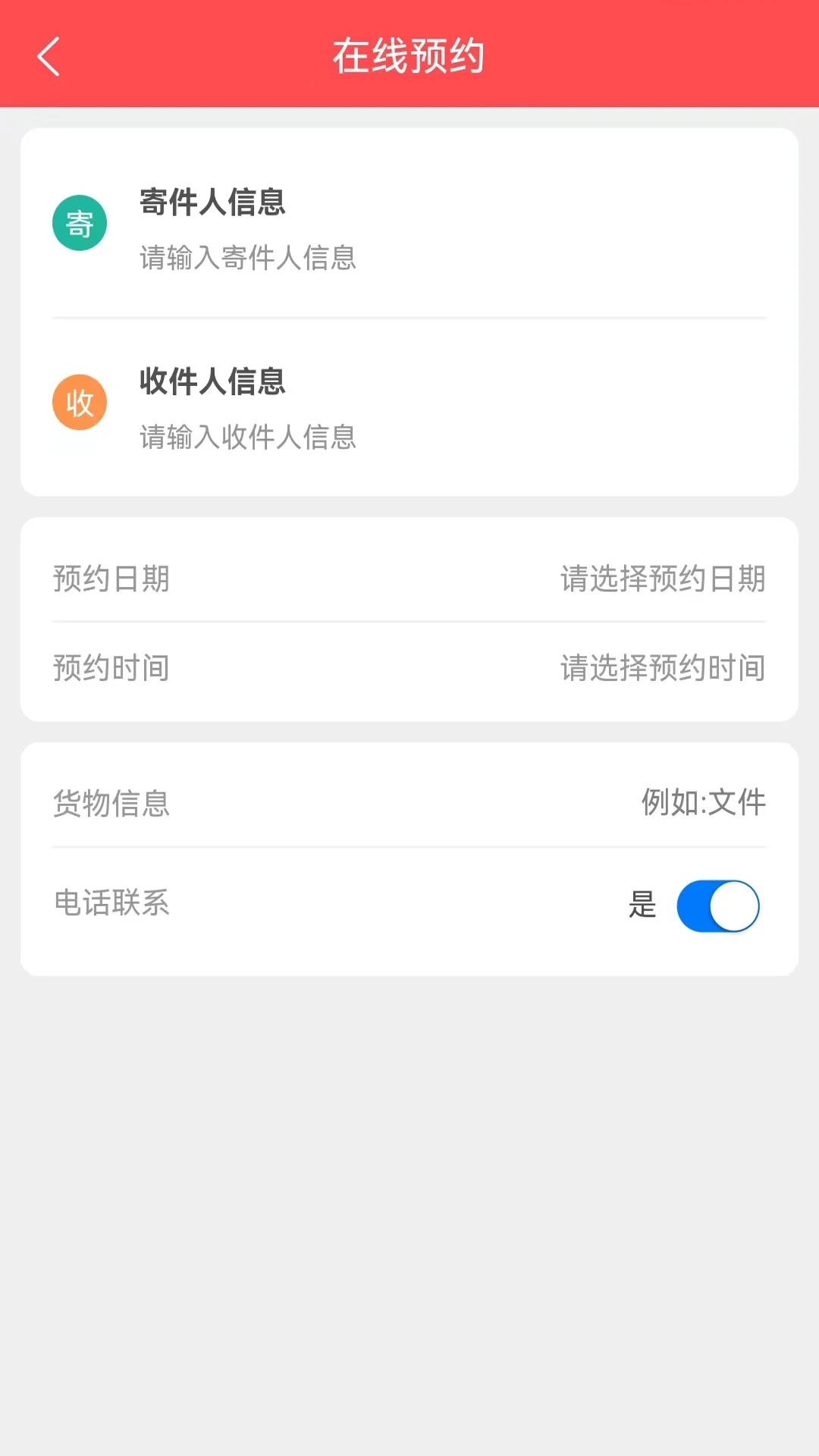Tap the appointment details card
Image resolution: width=819 pixels, height=1456 pixels.
(x=409, y=622)
